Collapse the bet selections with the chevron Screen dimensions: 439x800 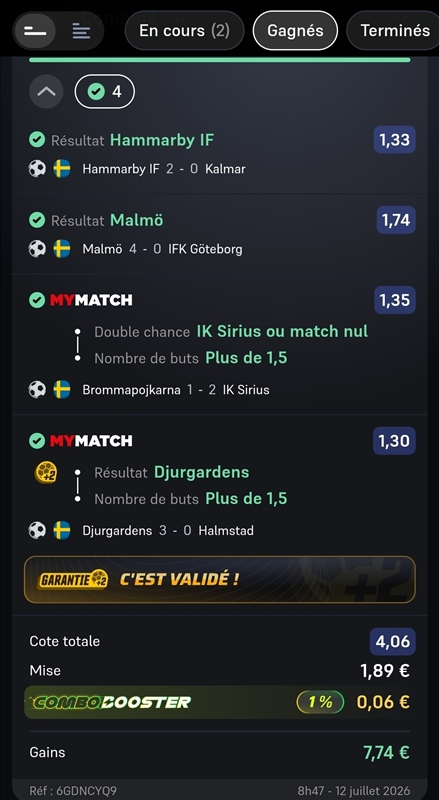click(46, 92)
